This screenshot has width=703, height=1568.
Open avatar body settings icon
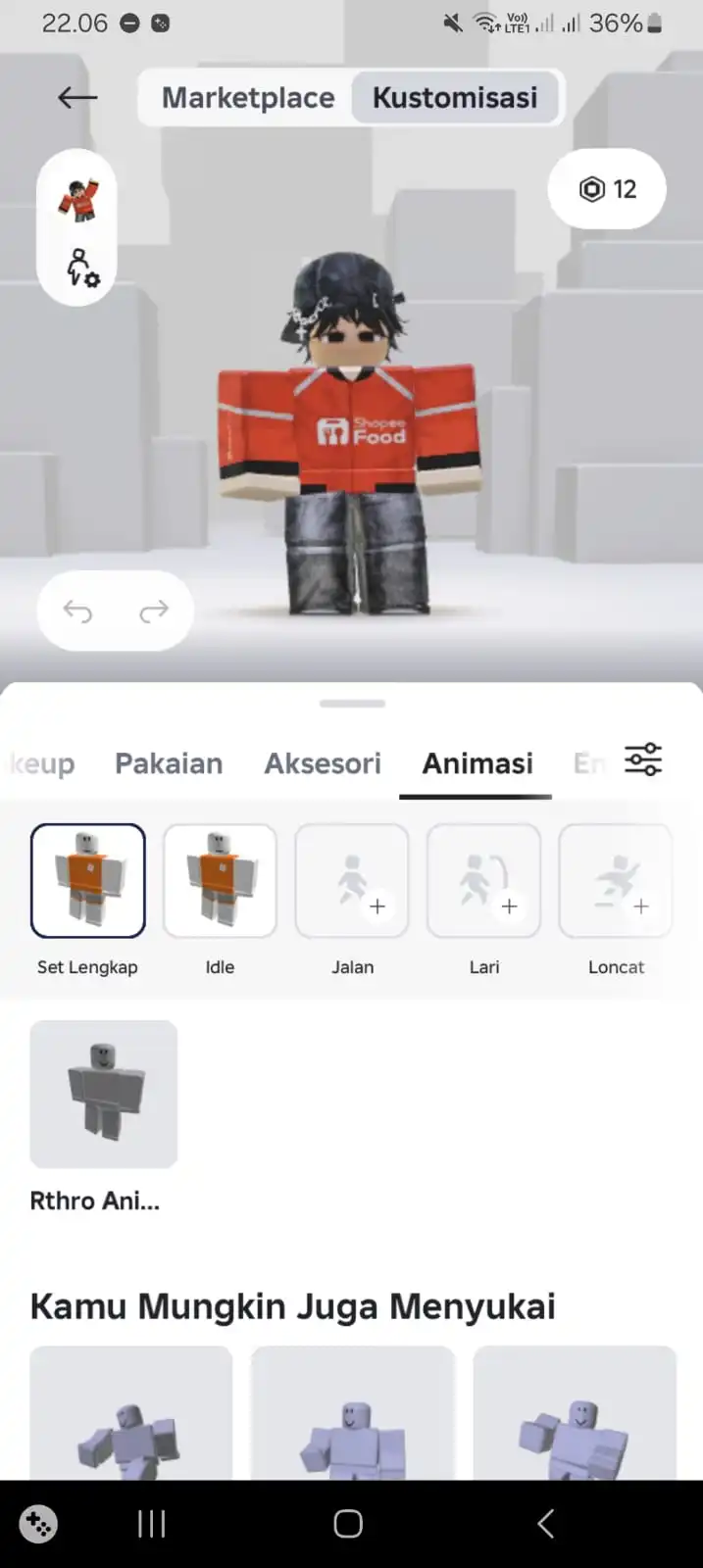tap(81, 267)
